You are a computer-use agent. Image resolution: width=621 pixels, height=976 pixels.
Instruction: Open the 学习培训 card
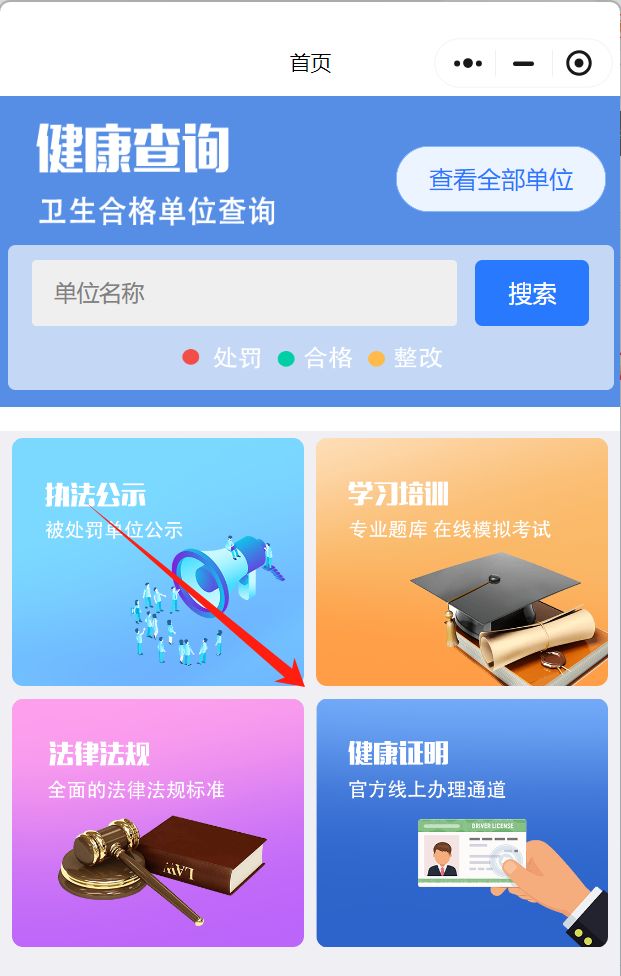(x=462, y=561)
